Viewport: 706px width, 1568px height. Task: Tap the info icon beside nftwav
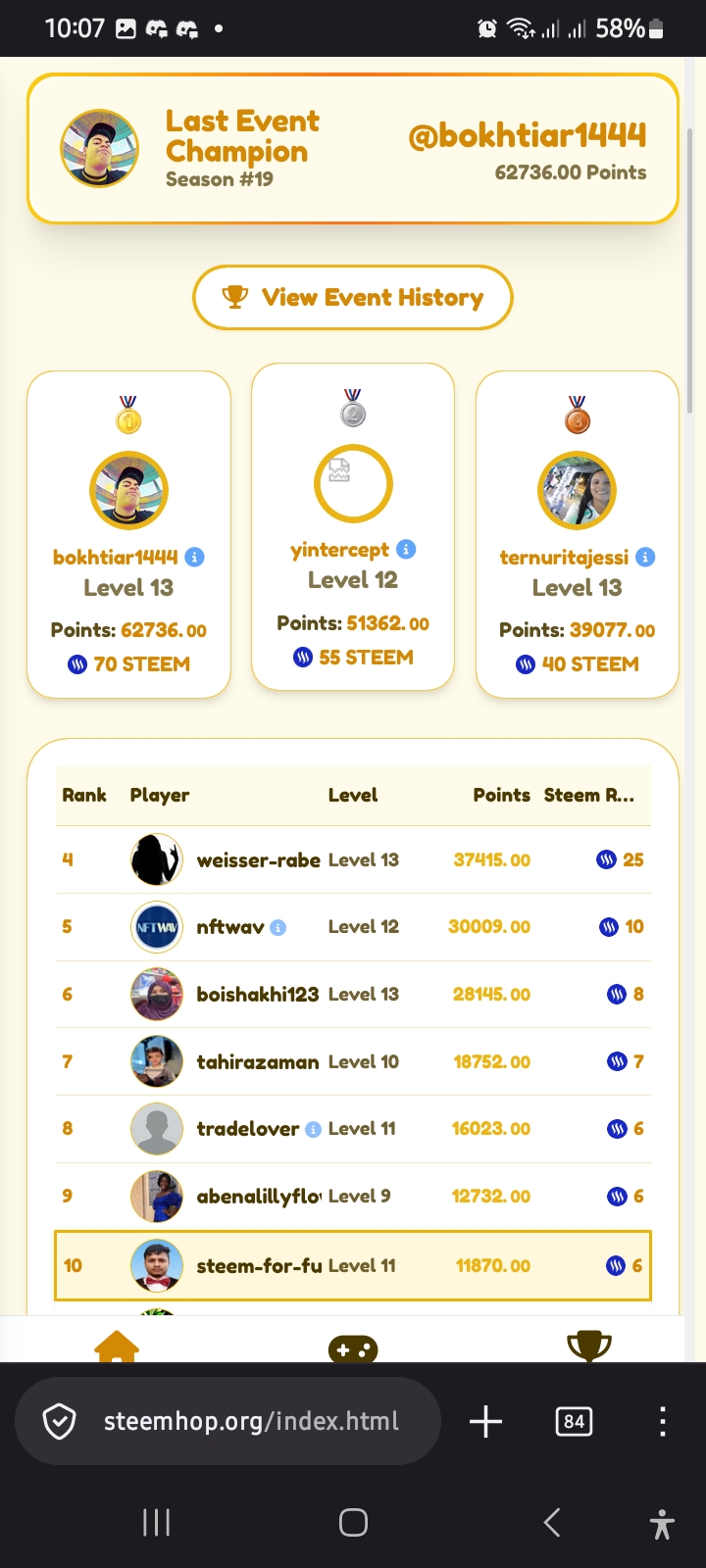[278, 927]
